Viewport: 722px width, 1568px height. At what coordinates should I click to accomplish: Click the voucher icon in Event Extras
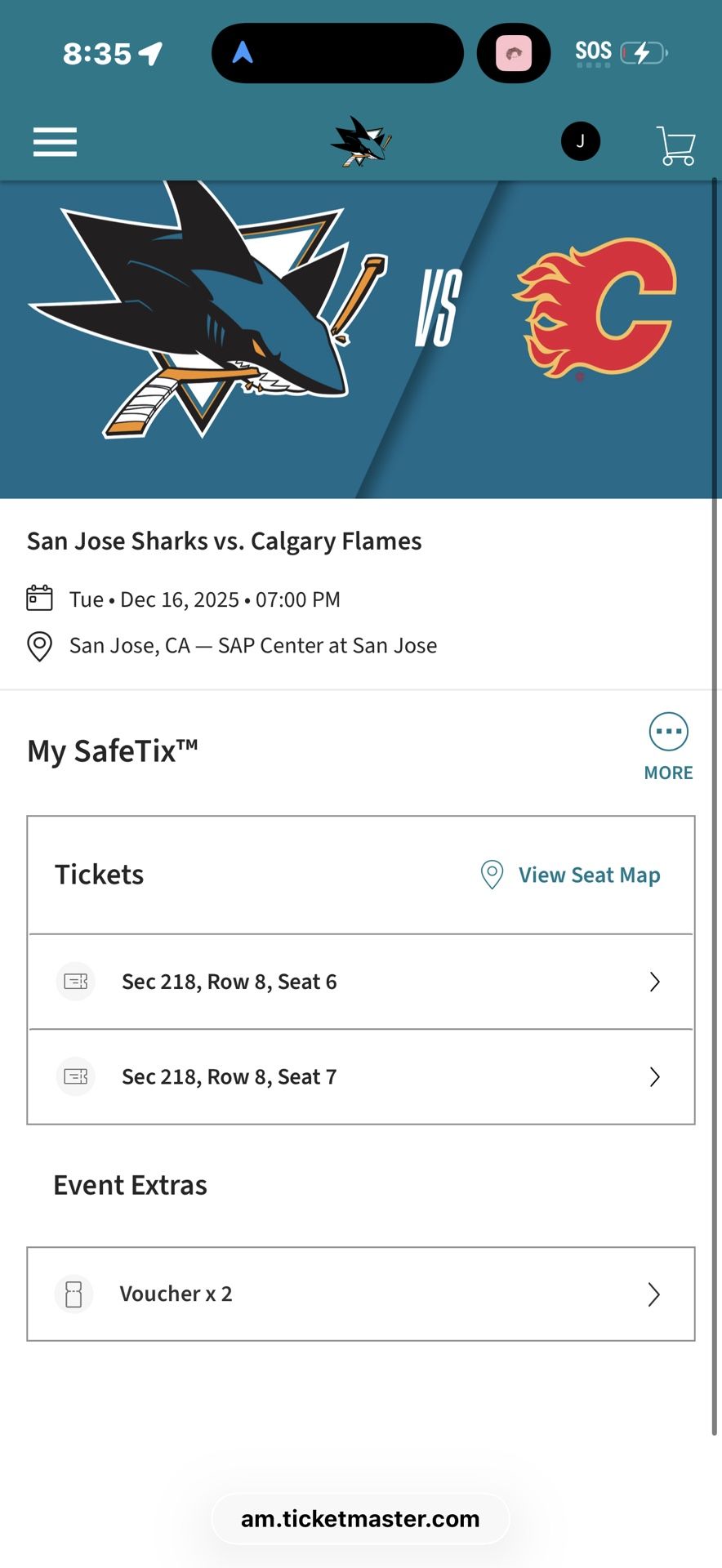tap(74, 1294)
